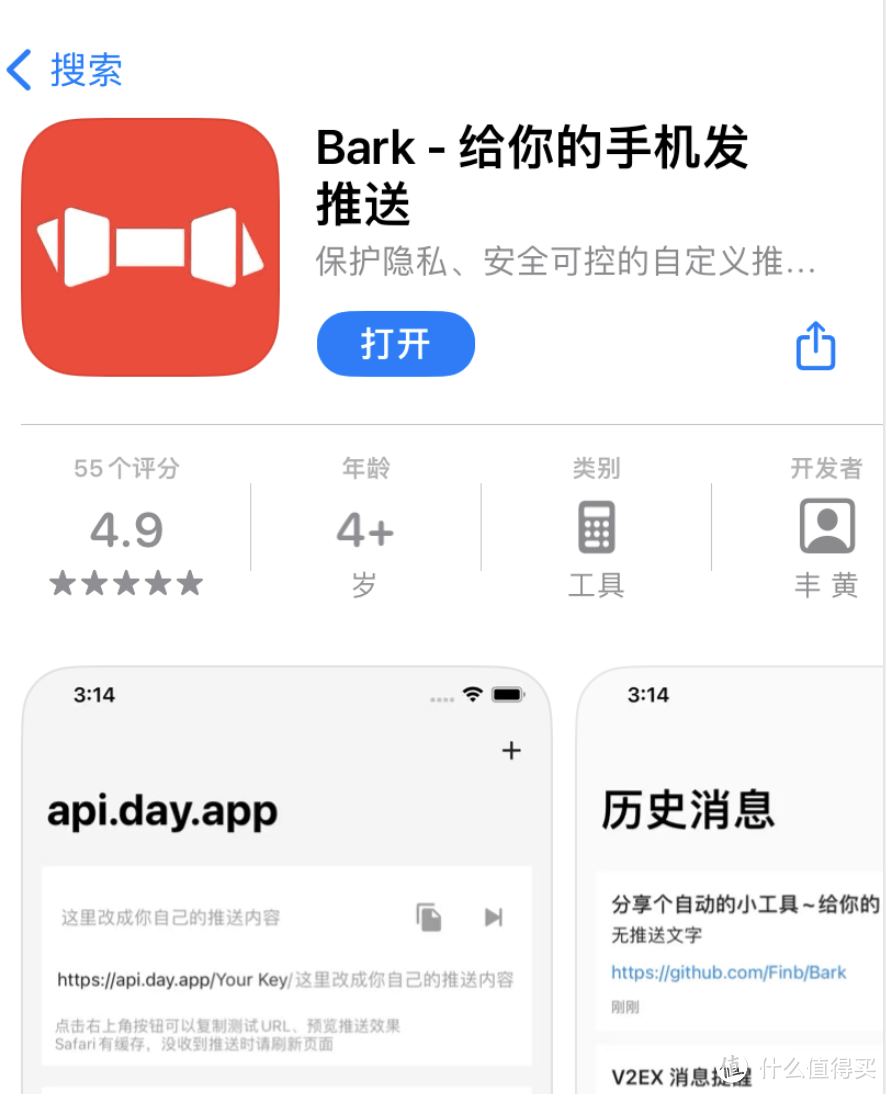This screenshot has height=1094, width=886.
Task: Share the Bark app page
Action: pos(815,346)
